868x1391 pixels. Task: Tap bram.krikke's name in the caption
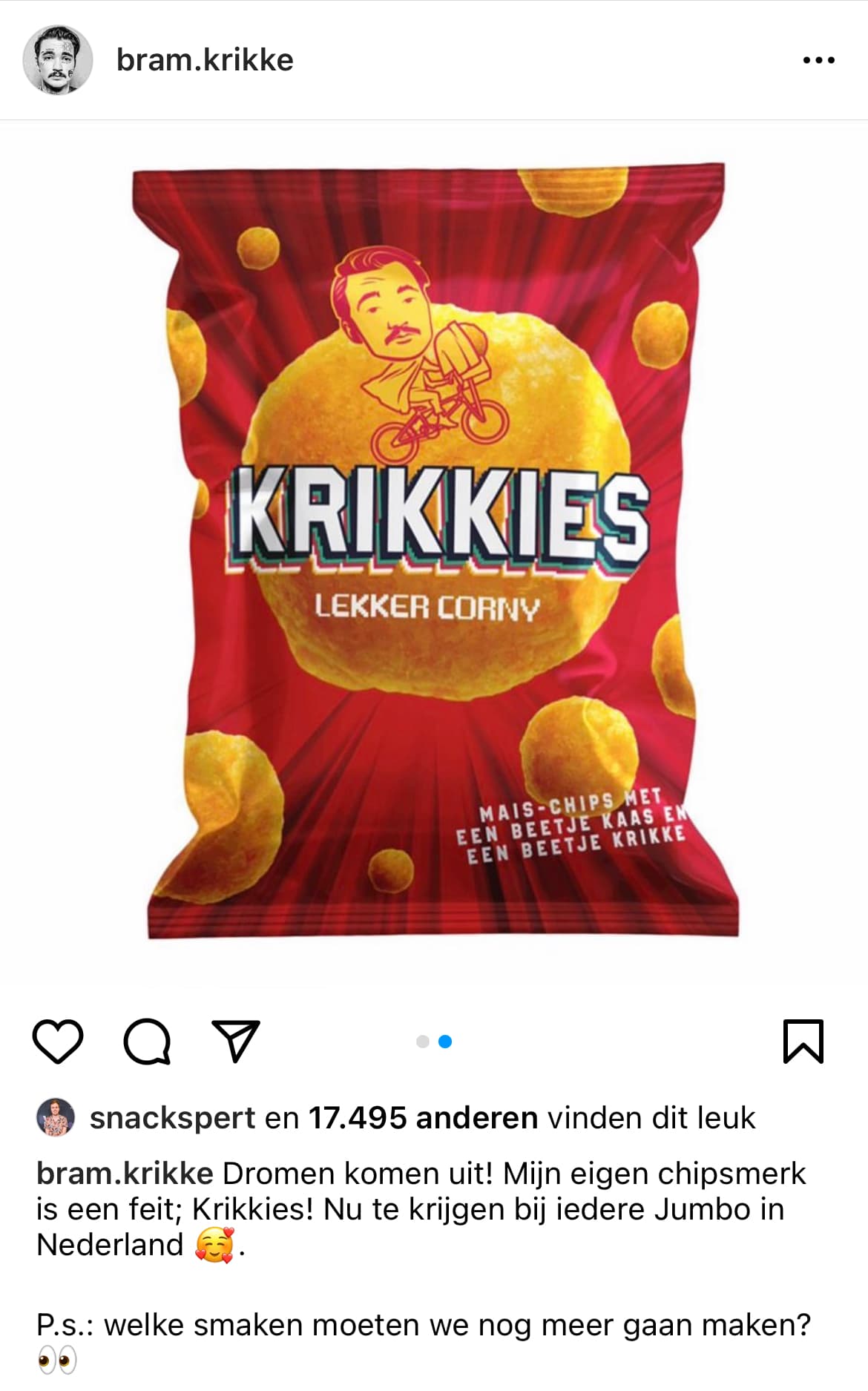point(125,1174)
